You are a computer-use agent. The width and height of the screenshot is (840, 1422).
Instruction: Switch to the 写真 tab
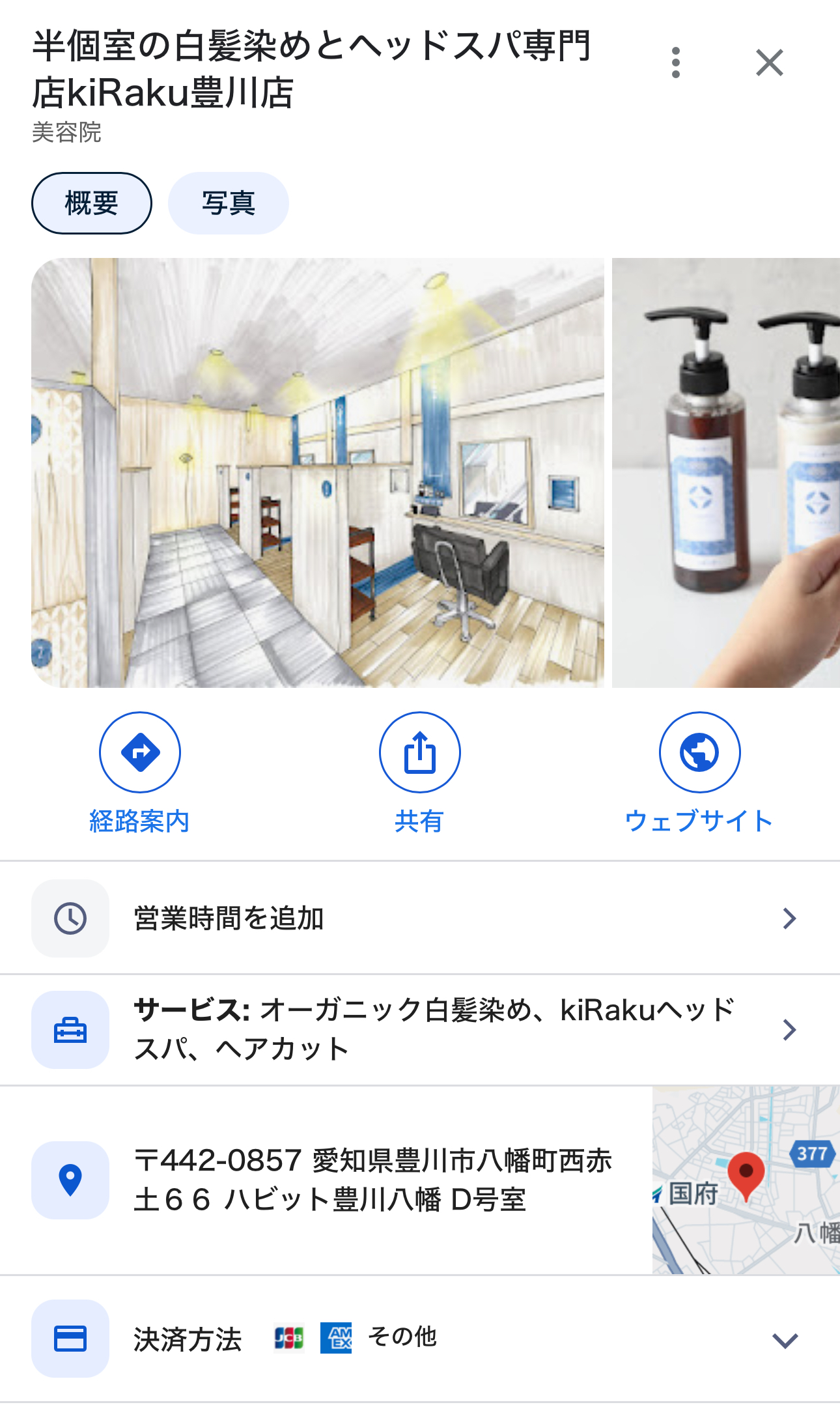point(228,203)
